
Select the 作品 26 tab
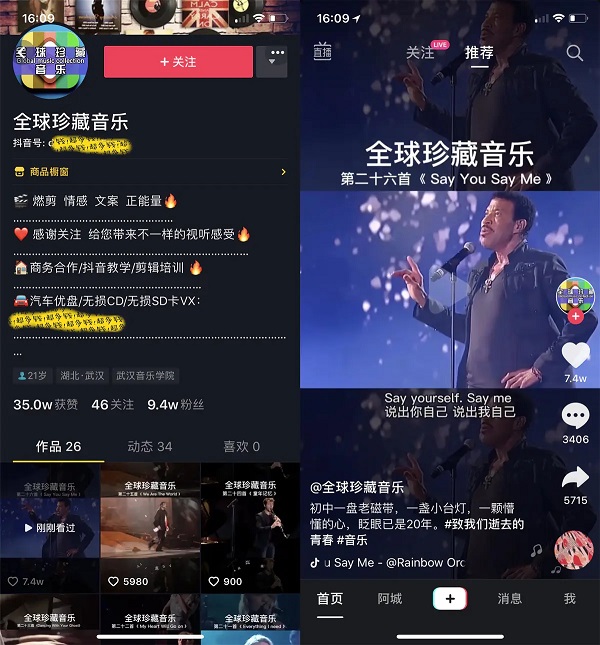coord(58,446)
